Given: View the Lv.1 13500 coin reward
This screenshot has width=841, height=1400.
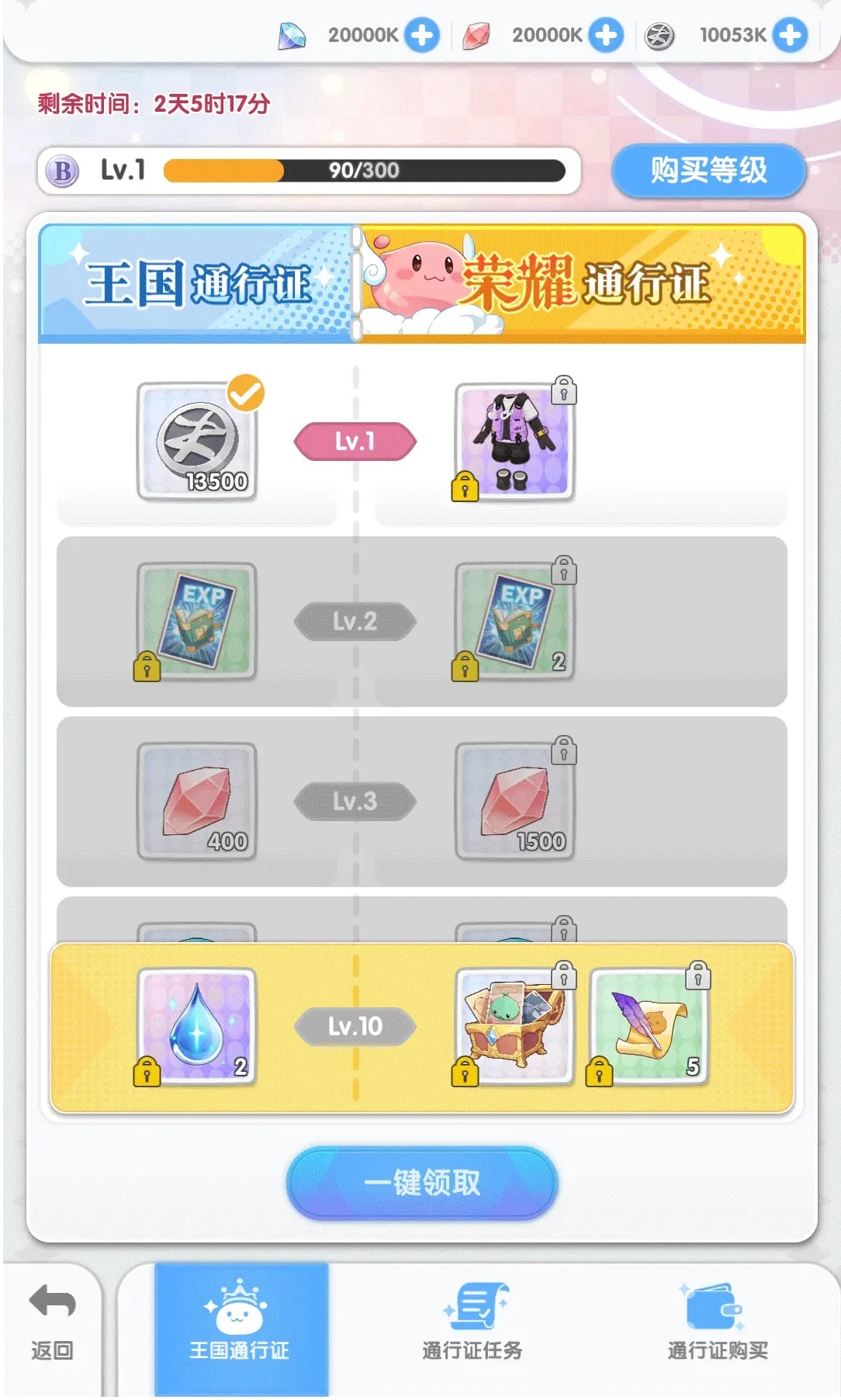Looking at the screenshot, I should click(x=197, y=441).
